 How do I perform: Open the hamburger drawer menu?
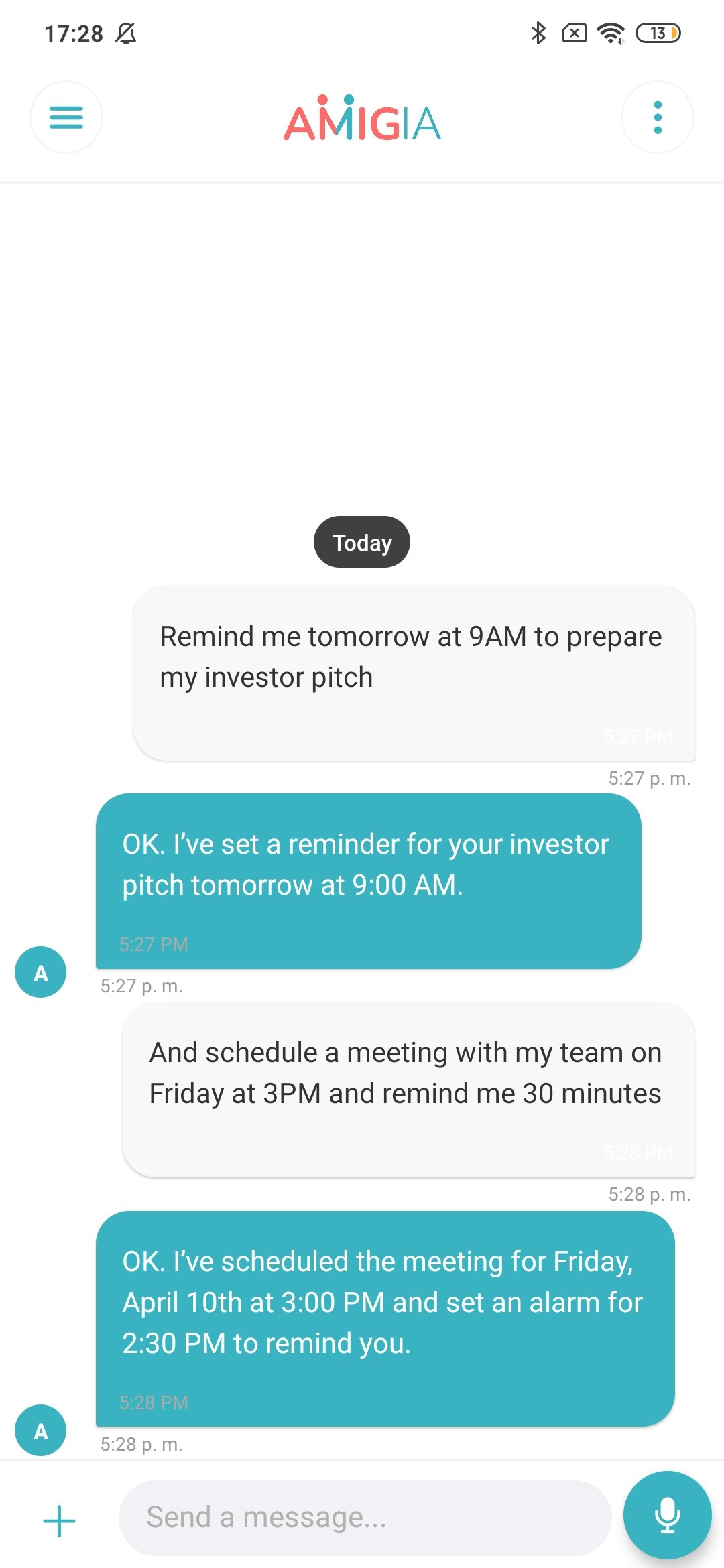[x=66, y=117]
